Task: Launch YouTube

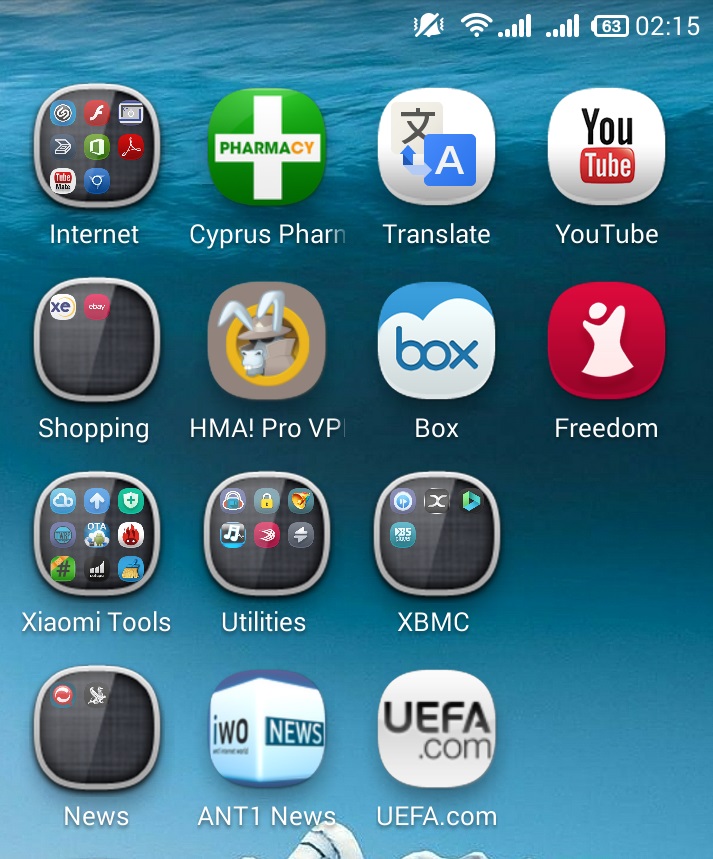Action: [607, 147]
